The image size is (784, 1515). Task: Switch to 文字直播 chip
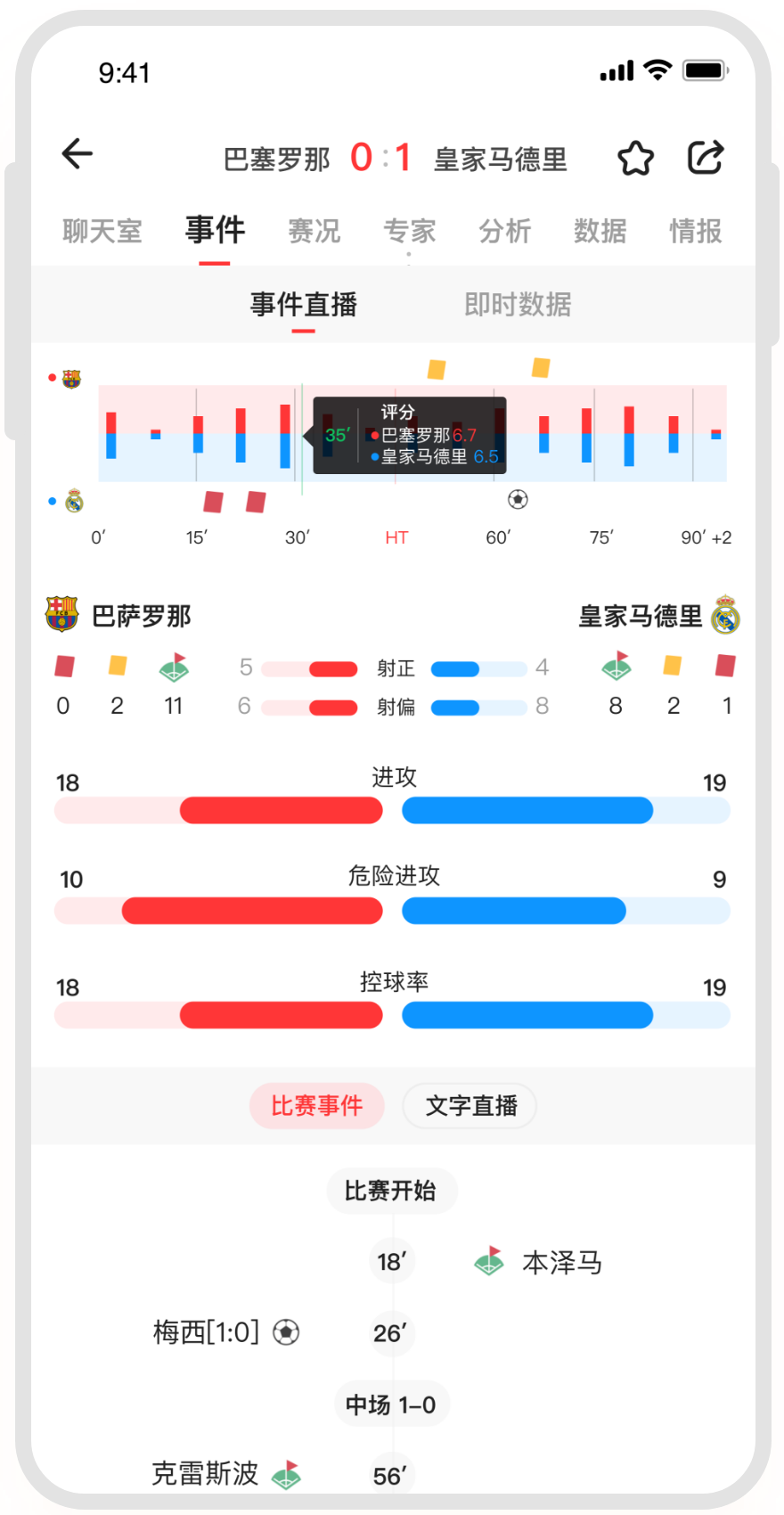(x=470, y=1106)
